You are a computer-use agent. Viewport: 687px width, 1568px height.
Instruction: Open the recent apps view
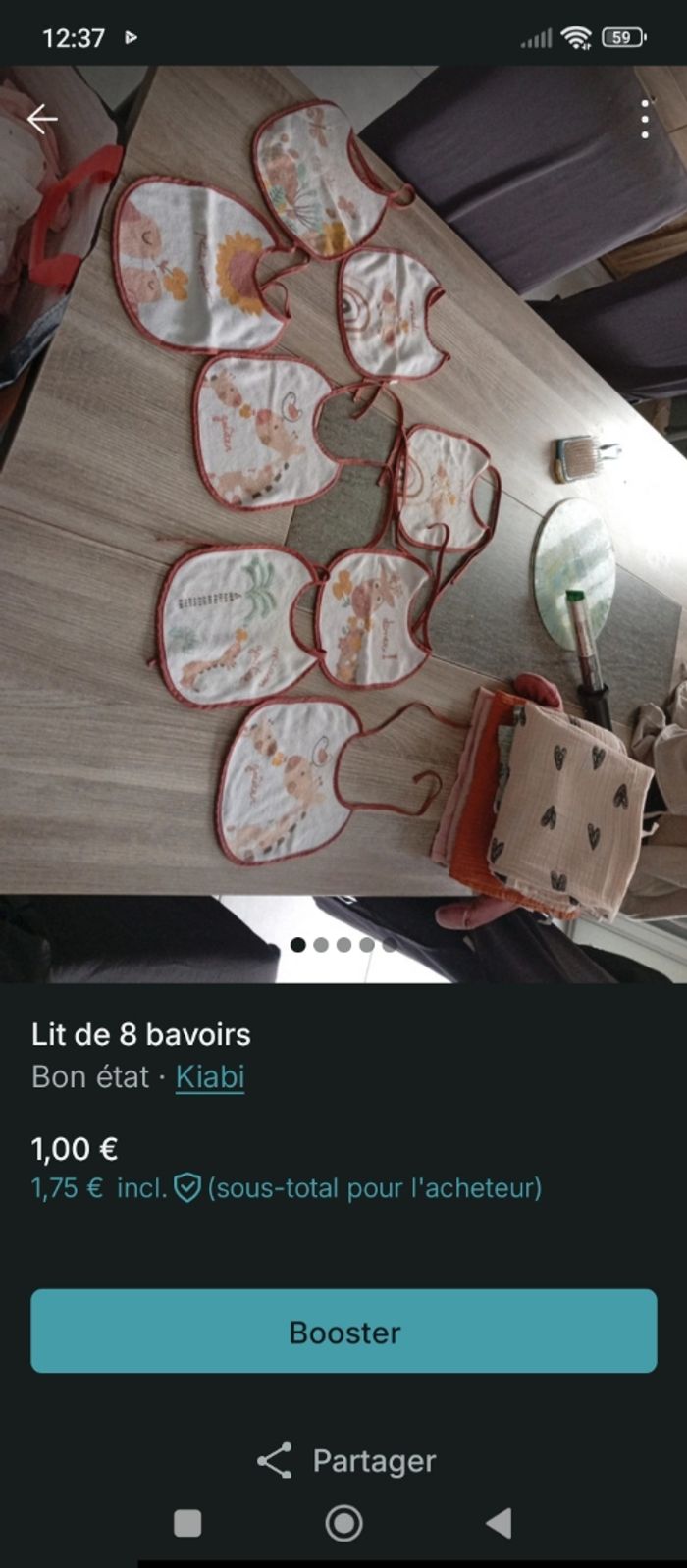[x=187, y=1523]
